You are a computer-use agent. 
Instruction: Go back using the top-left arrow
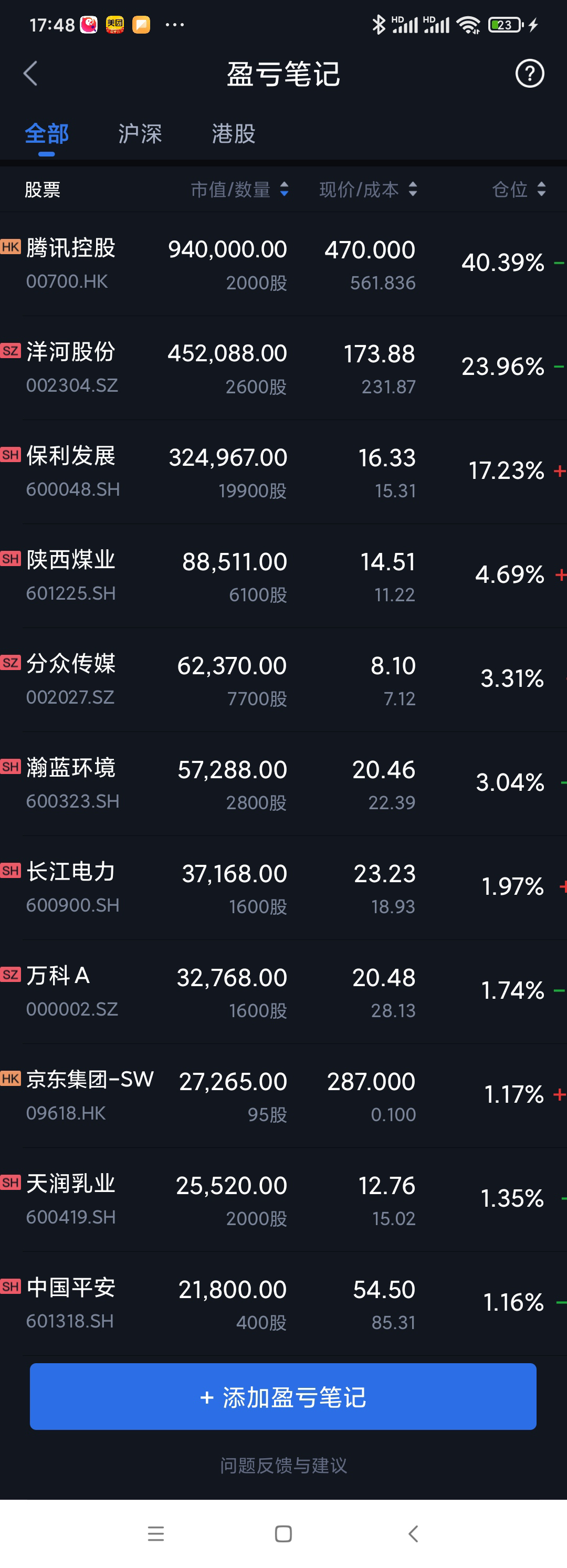point(30,74)
